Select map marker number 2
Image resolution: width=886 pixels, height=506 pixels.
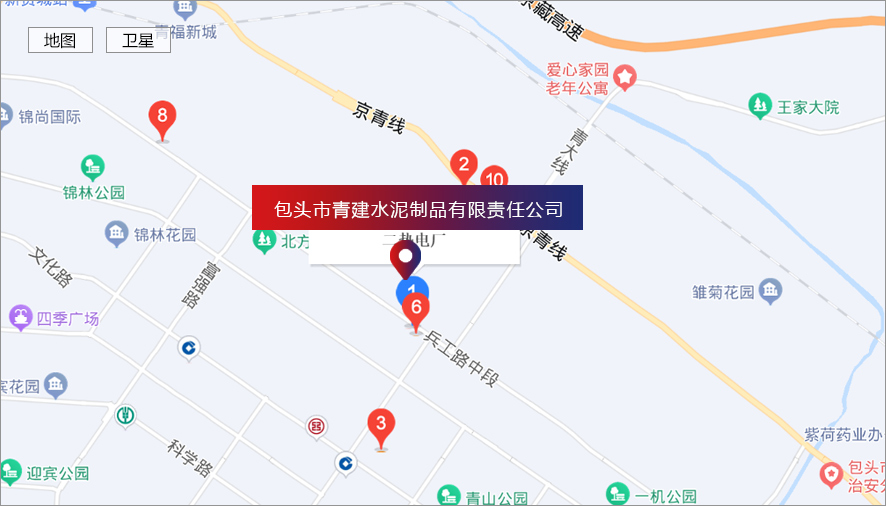(462, 164)
